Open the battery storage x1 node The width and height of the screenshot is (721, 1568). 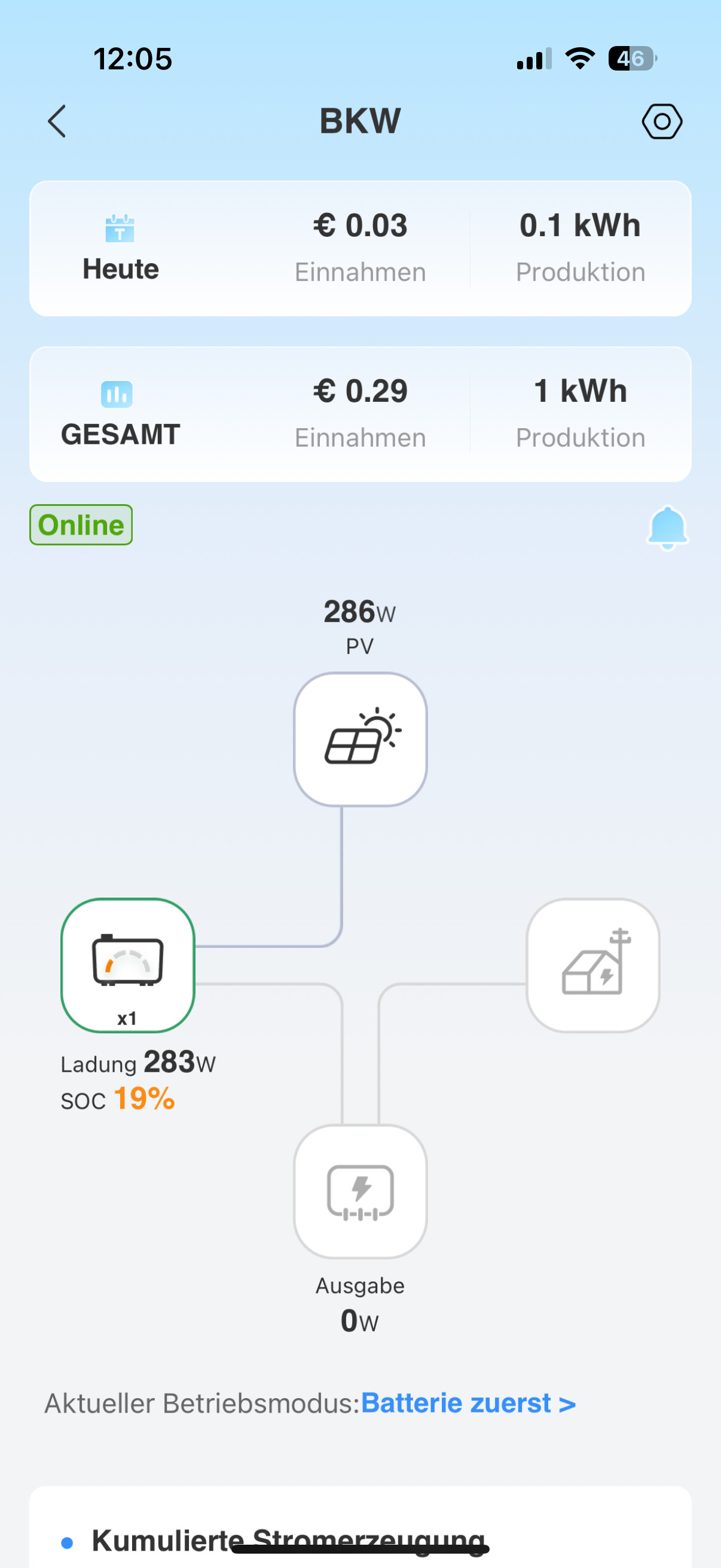[x=128, y=965]
